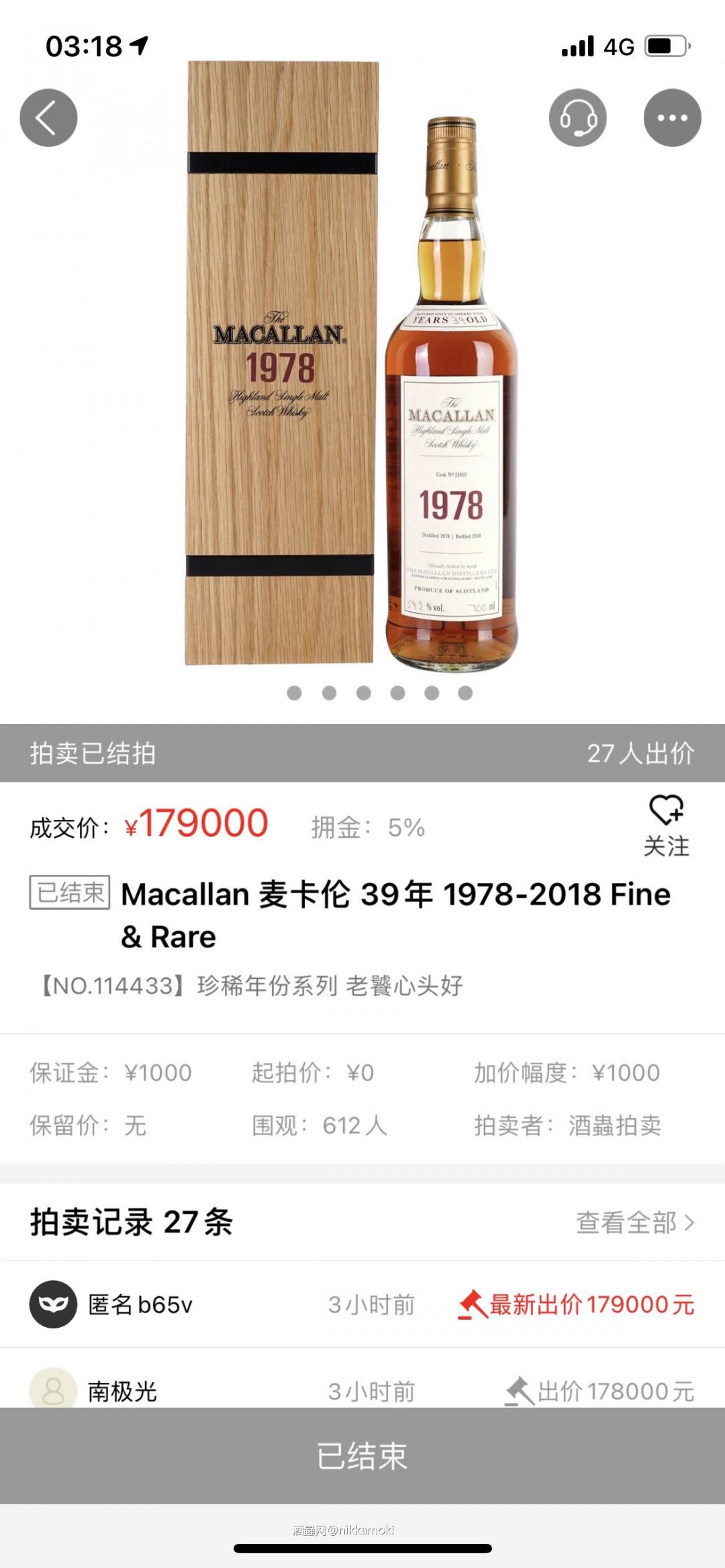This screenshot has width=725, height=1568.
Task: Tap the anonymous bidder mask avatar icon
Action: click(x=54, y=1304)
